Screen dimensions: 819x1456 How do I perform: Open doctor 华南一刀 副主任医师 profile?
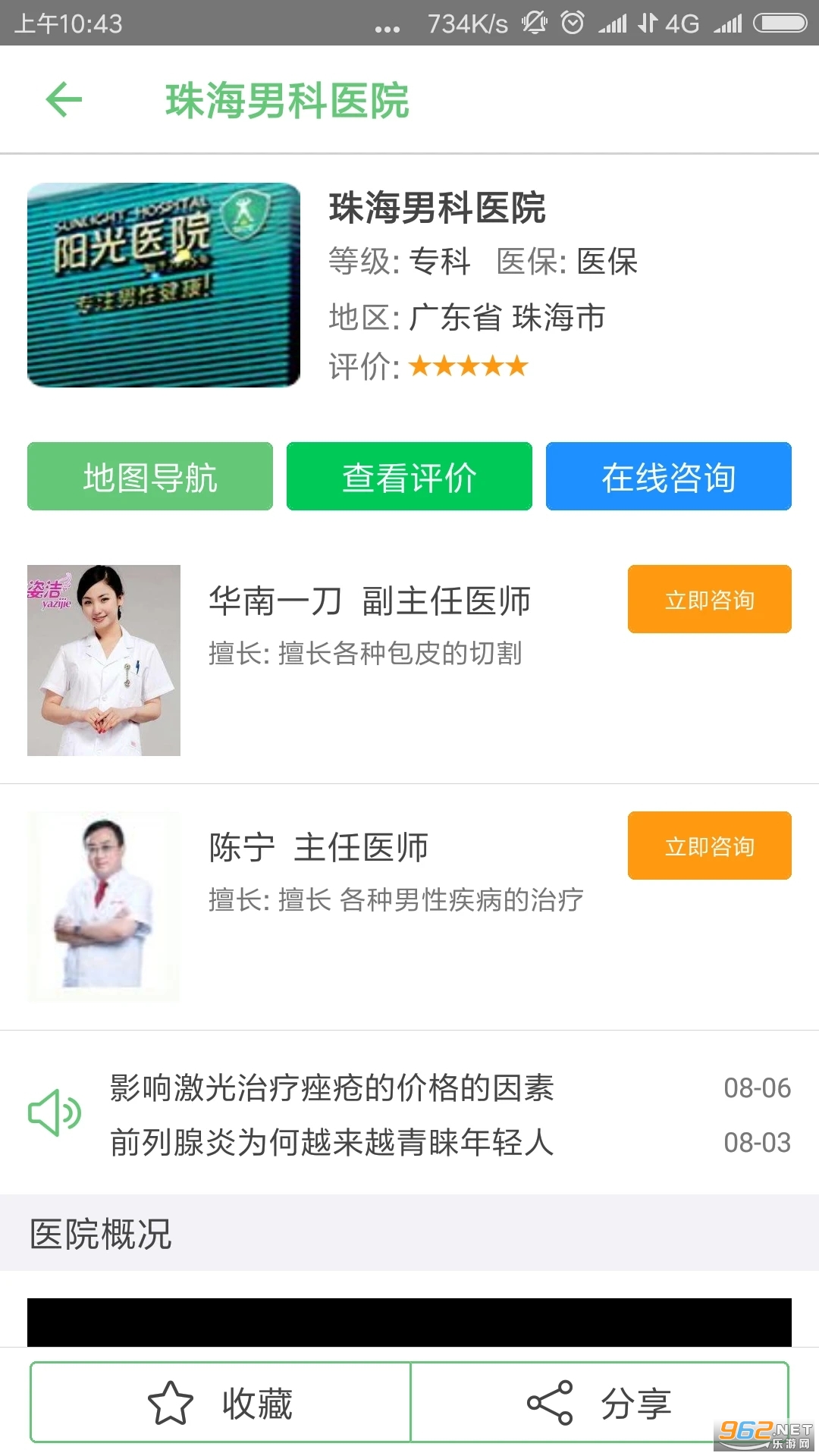point(369,601)
